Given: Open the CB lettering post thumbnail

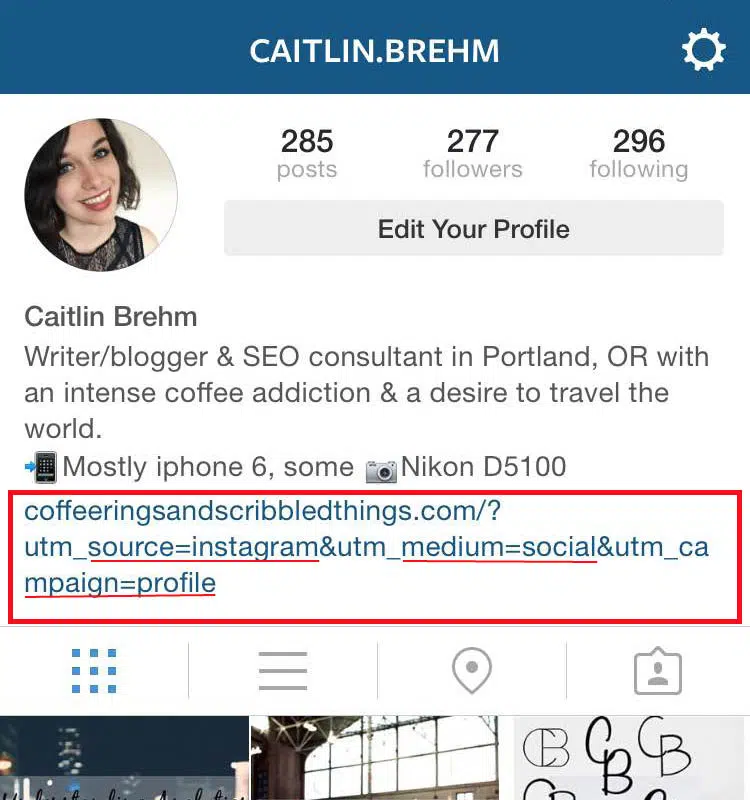Looking at the screenshot, I should 630,758.
